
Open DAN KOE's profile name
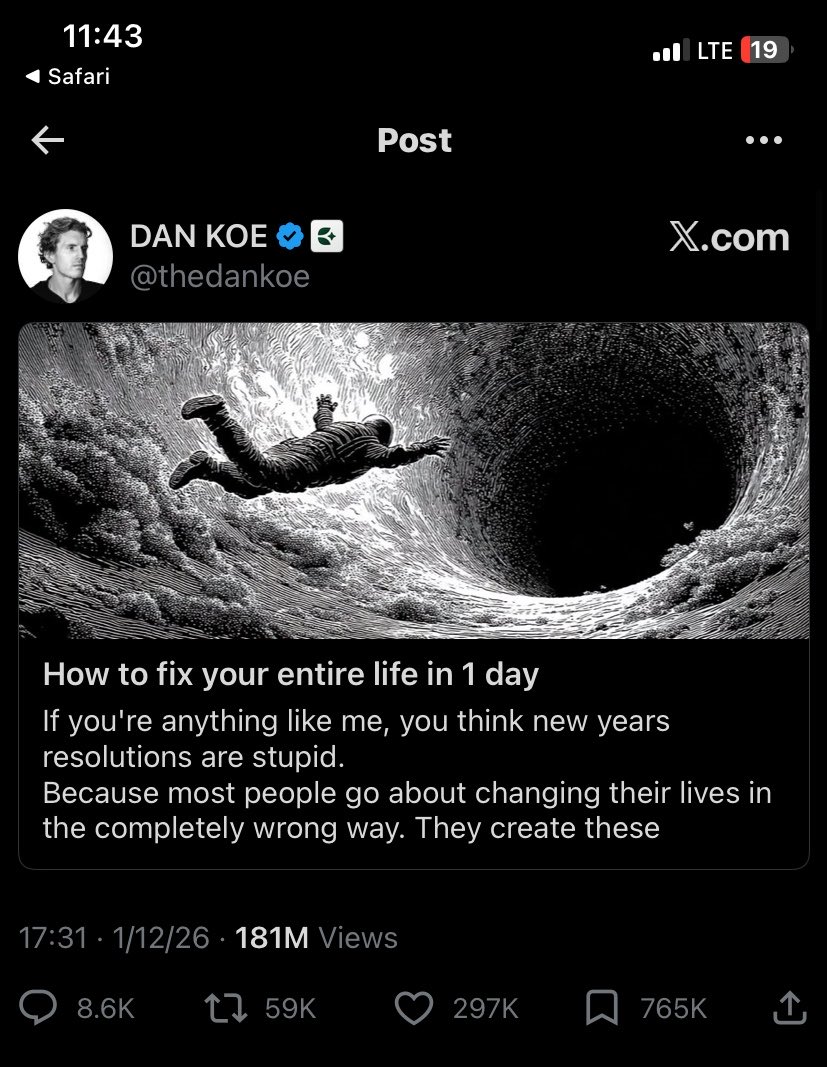(198, 236)
